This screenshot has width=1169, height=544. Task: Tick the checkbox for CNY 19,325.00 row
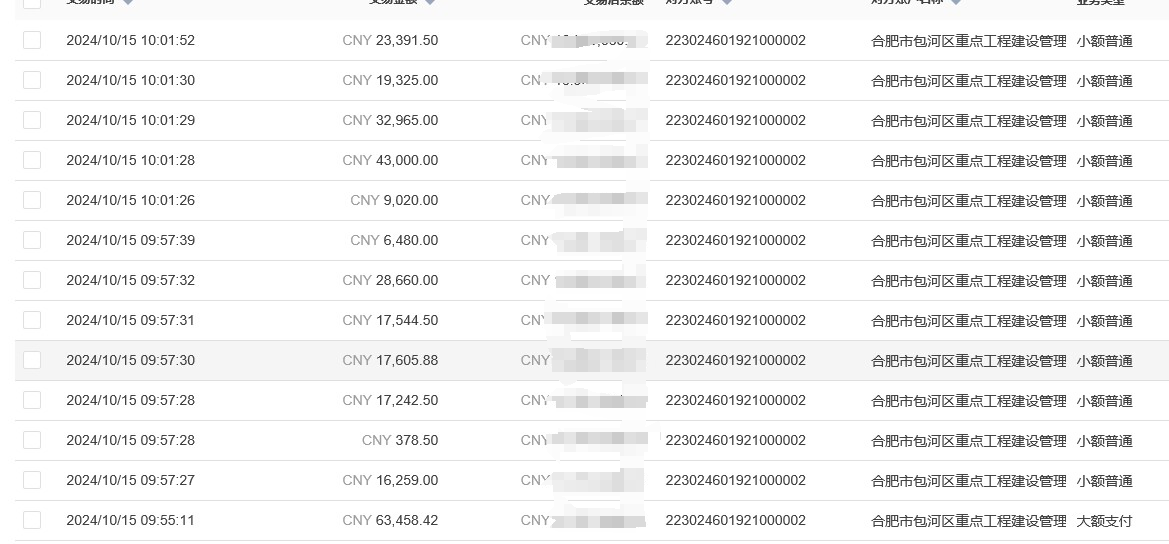(32, 80)
